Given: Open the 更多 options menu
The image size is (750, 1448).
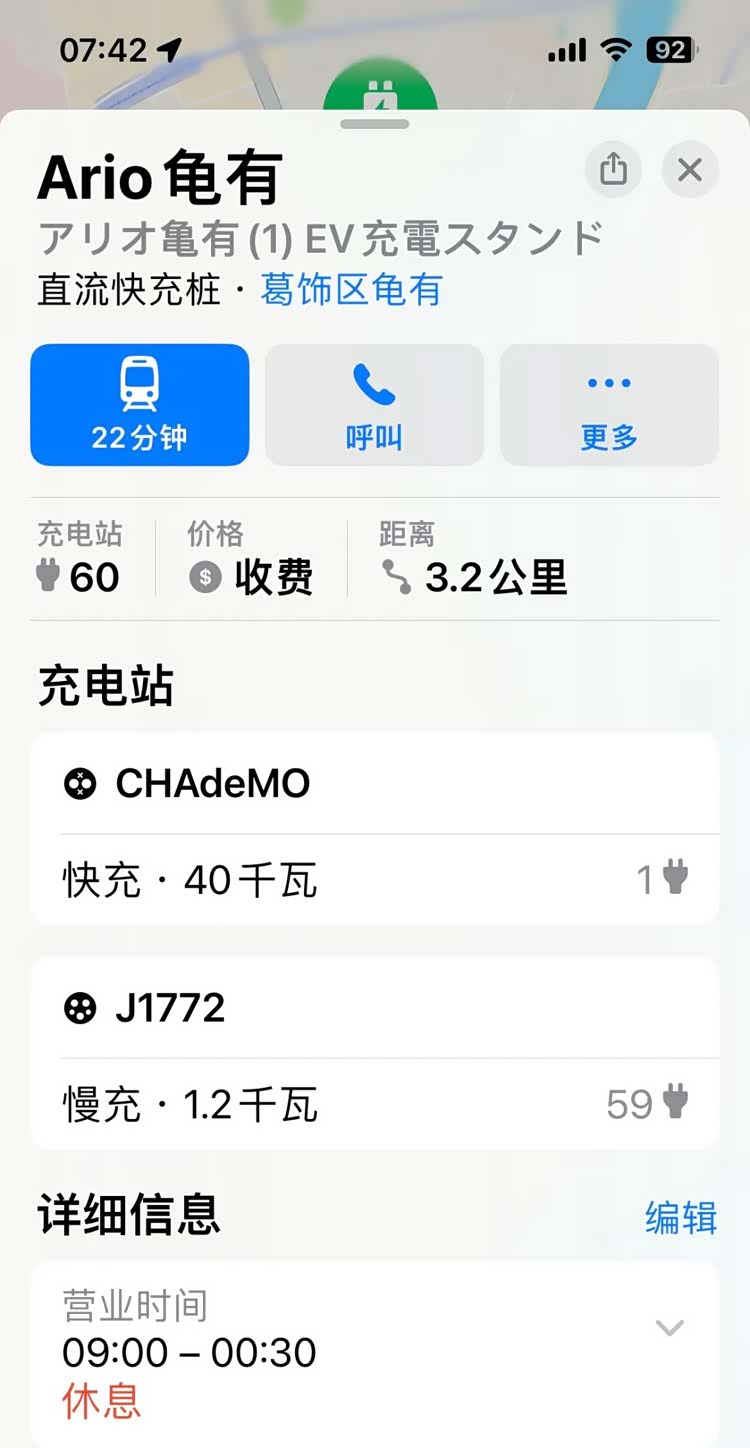Looking at the screenshot, I should 609,405.
